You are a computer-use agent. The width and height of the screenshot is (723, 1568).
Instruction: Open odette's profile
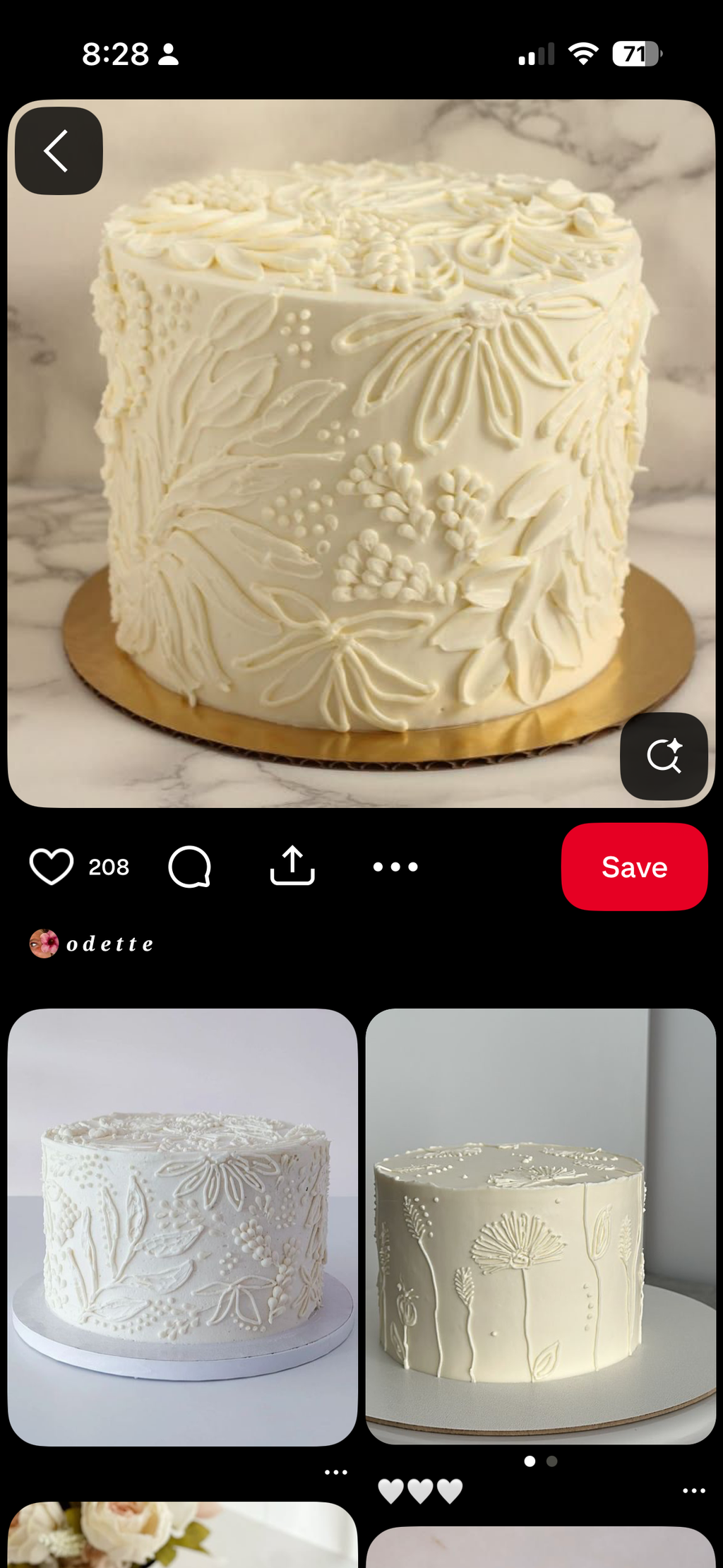click(92, 944)
